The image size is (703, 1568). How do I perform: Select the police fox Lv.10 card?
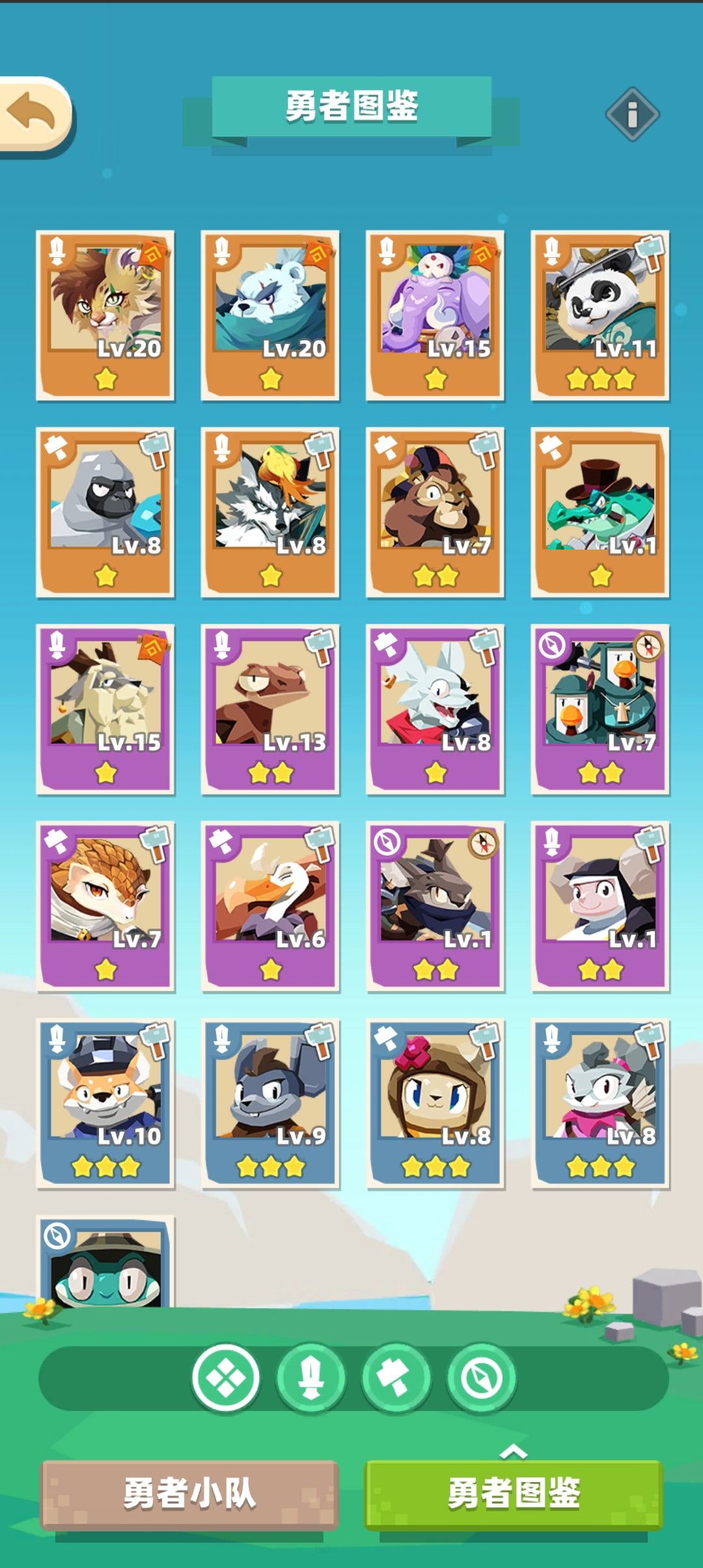tap(105, 1104)
